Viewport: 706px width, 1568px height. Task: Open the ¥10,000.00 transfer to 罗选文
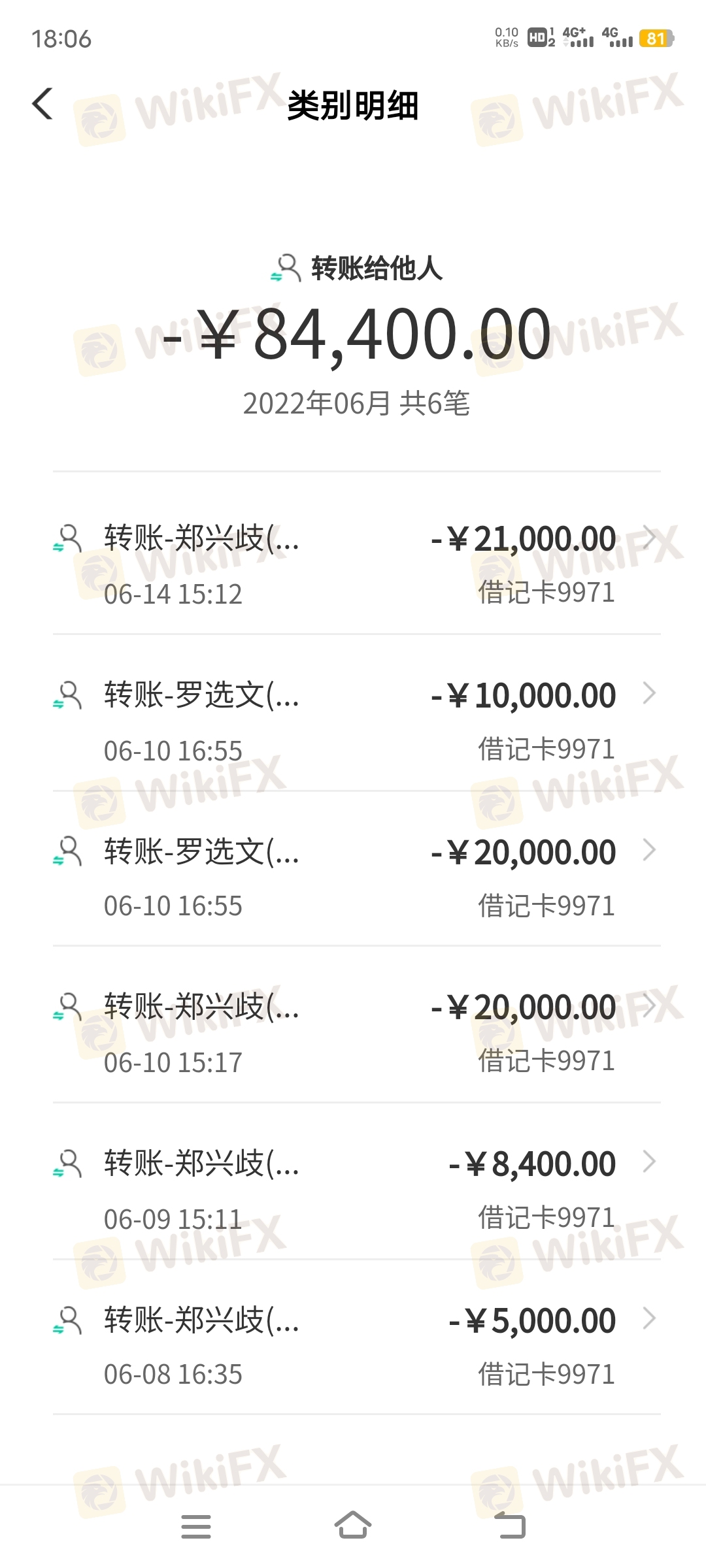tap(357, 721)
